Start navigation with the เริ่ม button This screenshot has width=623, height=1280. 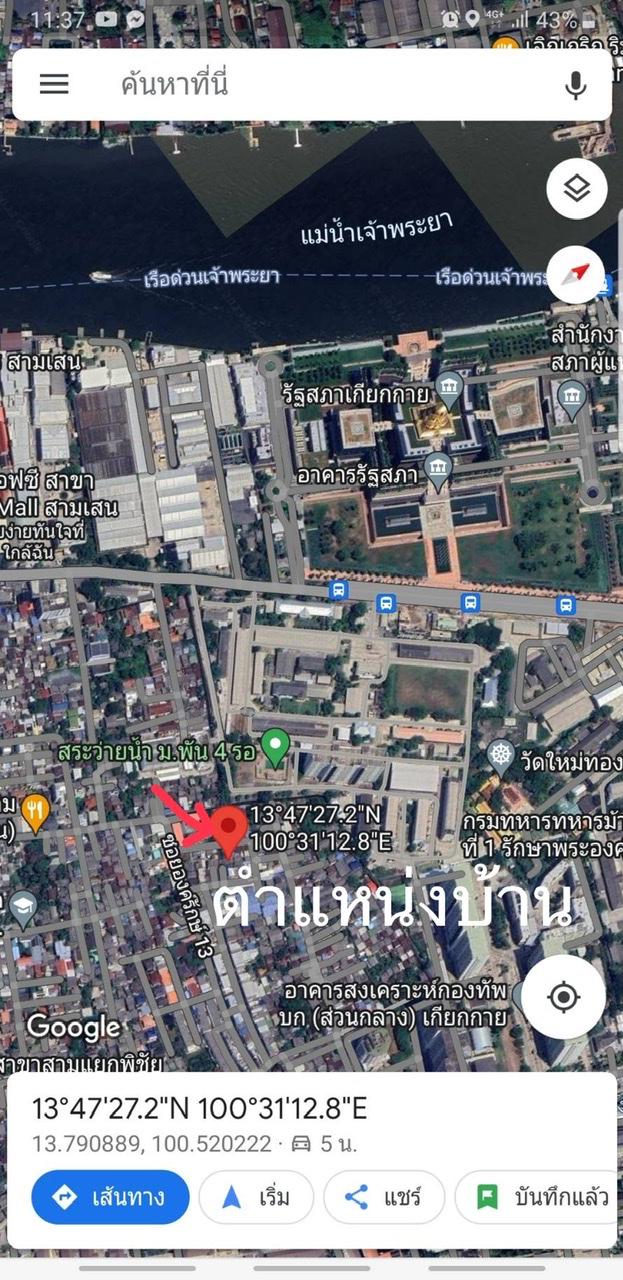pyautogui.click(x=256, y=1197)
